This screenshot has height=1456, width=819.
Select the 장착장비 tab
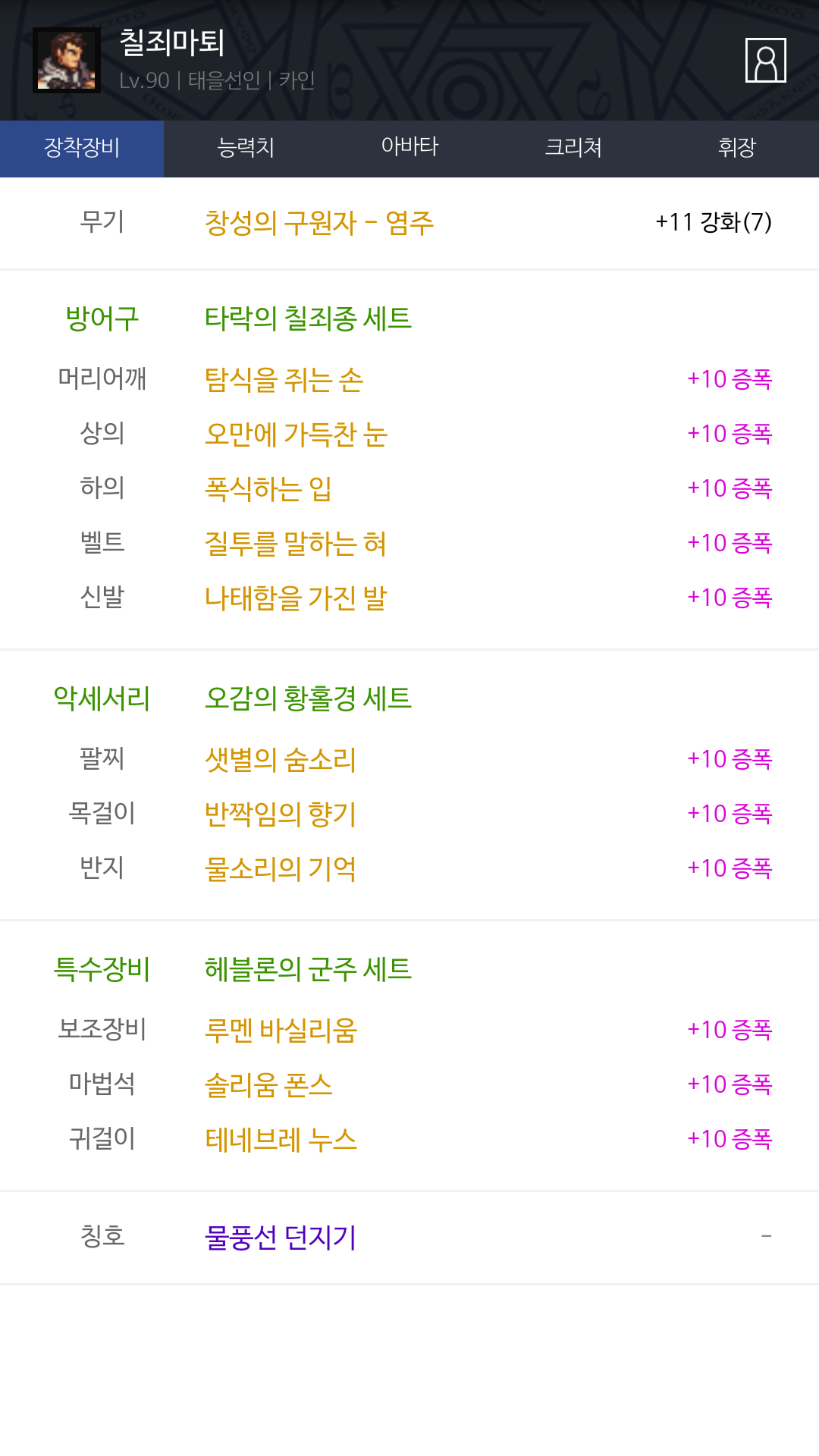(x=82, y=149)
